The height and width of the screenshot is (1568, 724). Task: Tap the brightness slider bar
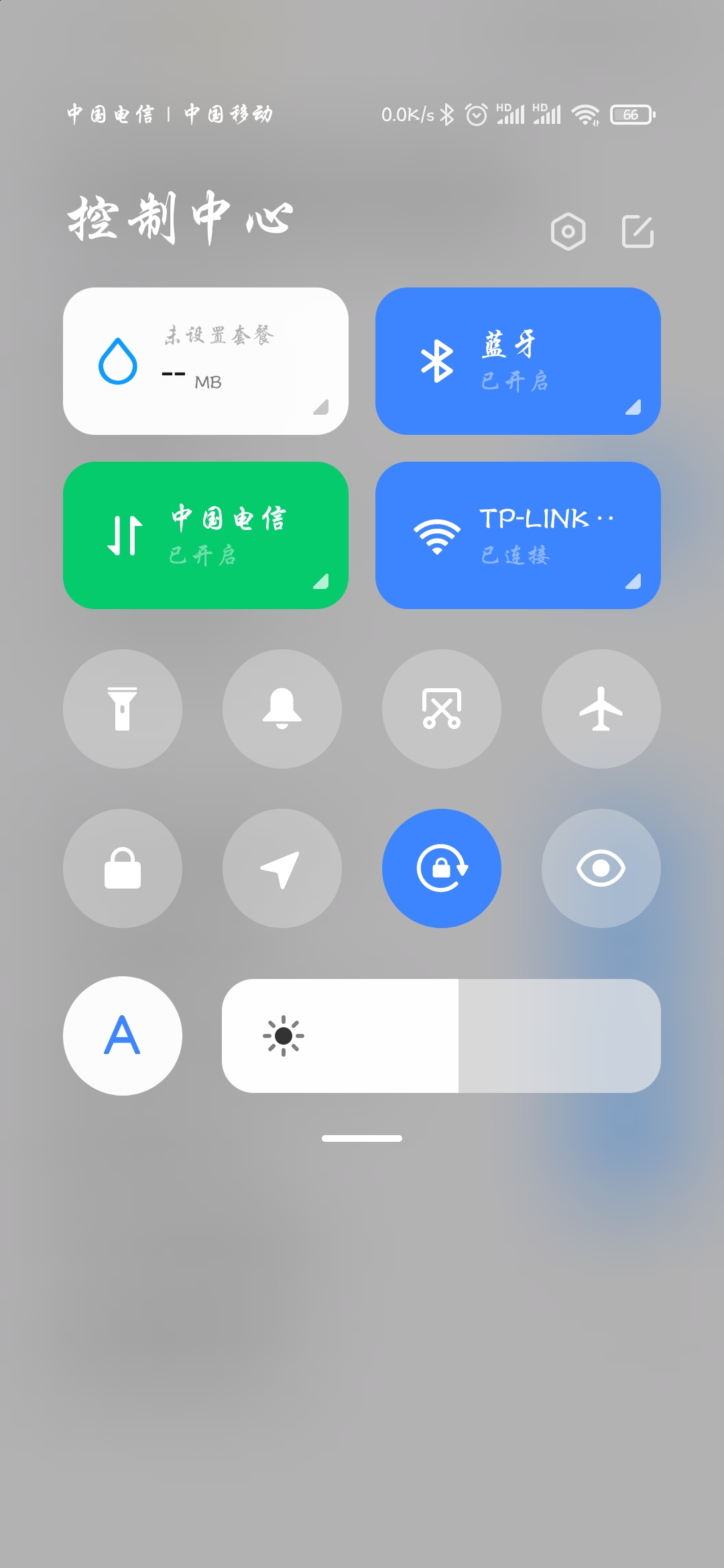(441, 1036)
